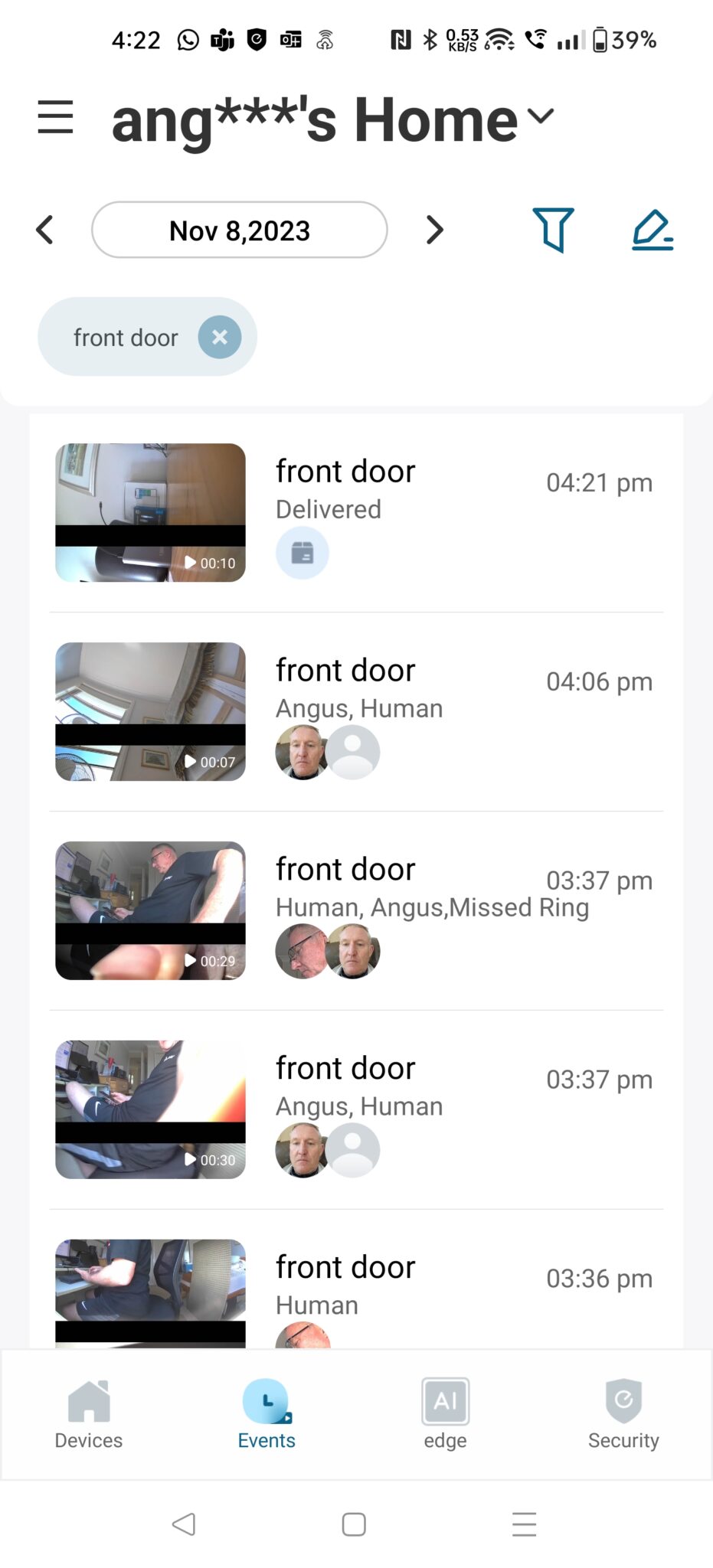Tap the edit pencil icon
Screen dimensions: 713x1568
click(x=652, y=230)
